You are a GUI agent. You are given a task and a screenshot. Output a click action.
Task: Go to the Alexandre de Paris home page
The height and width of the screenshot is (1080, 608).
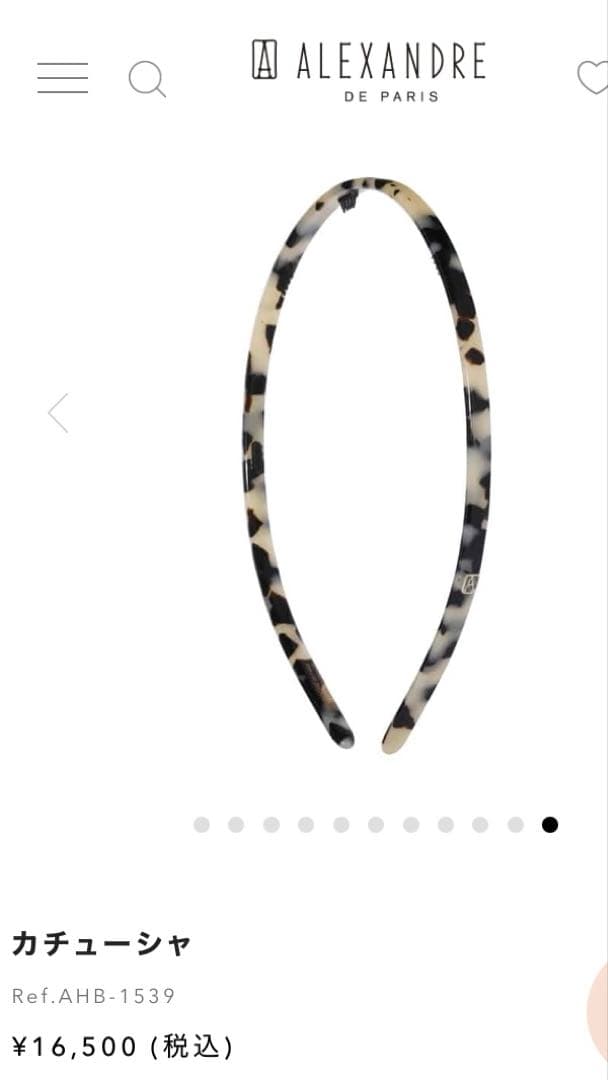pos(368,70)
